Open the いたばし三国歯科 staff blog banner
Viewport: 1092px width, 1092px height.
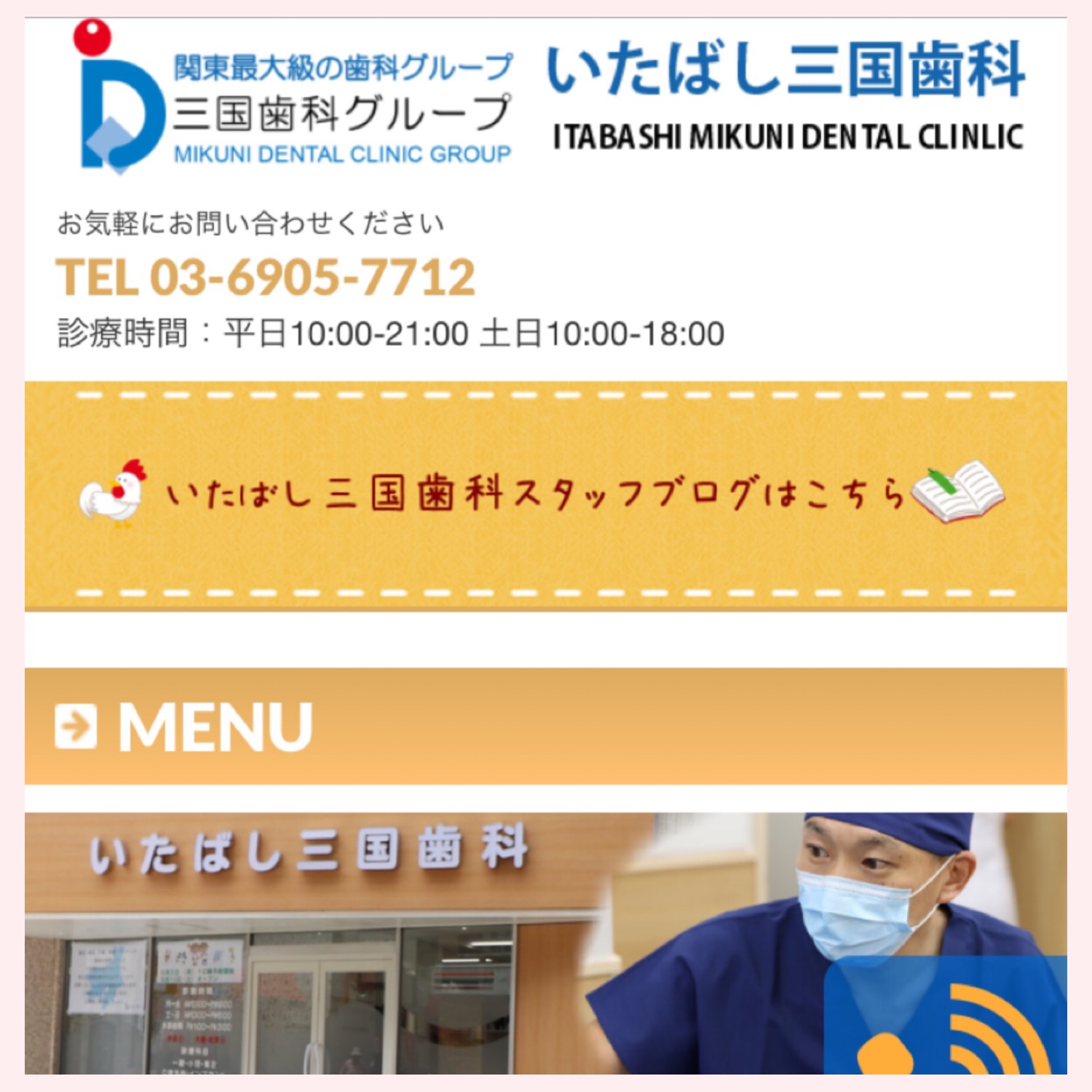[546, 495]
